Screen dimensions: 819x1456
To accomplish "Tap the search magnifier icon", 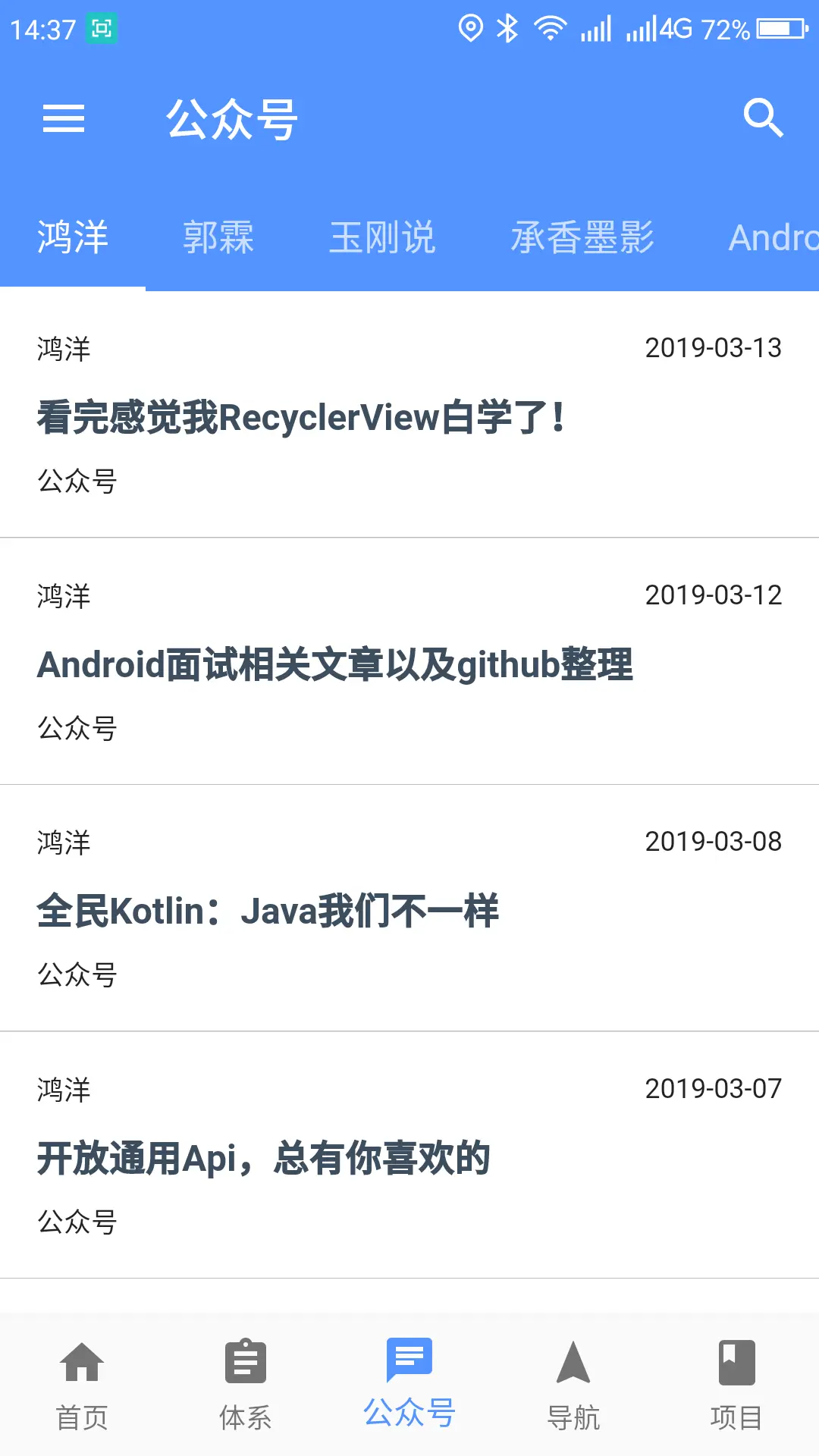I will [762, 118].
